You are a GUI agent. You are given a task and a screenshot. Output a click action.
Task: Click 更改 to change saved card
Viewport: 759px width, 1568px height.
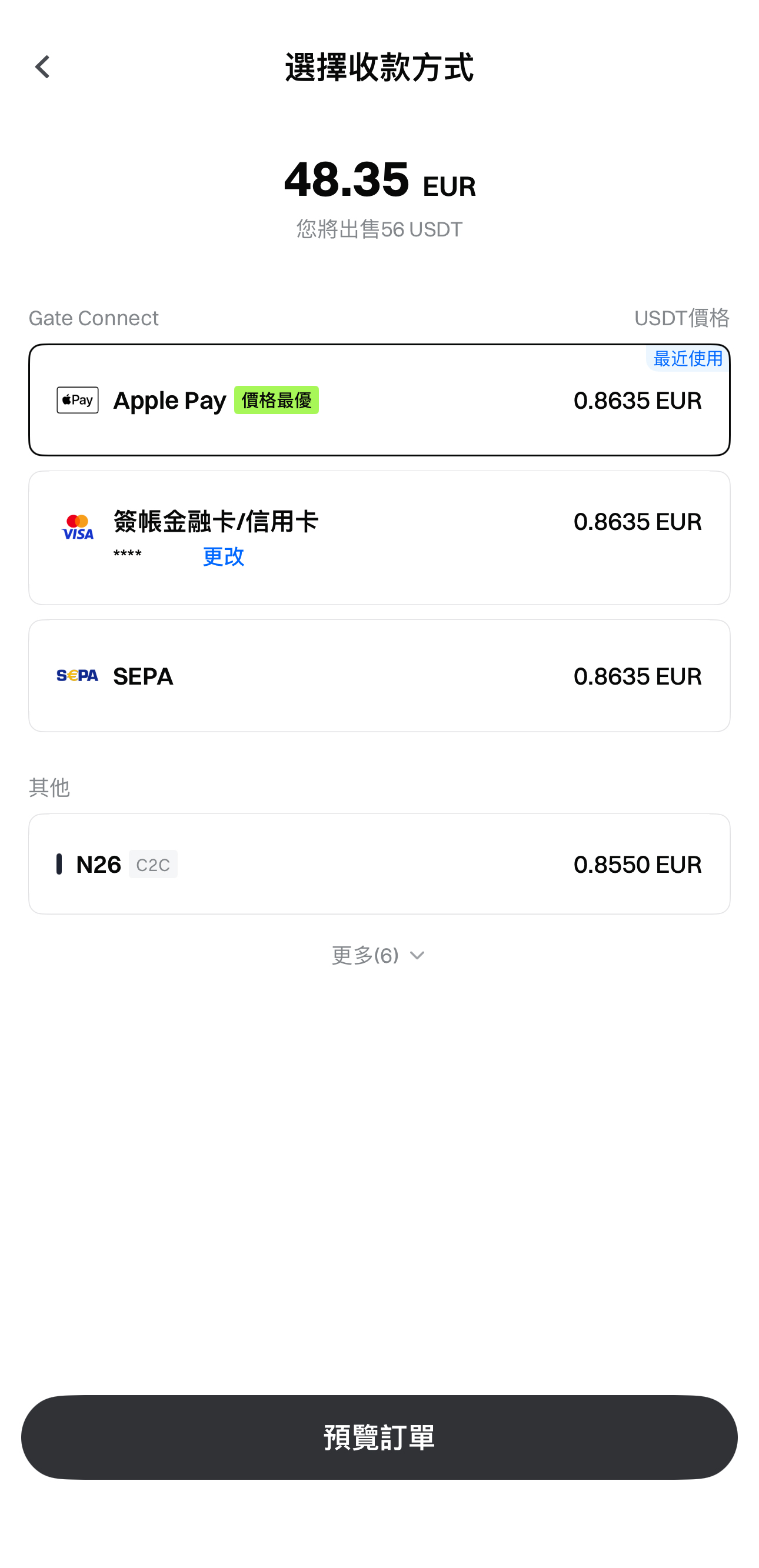pyautogui.click(x=223, y=556)
